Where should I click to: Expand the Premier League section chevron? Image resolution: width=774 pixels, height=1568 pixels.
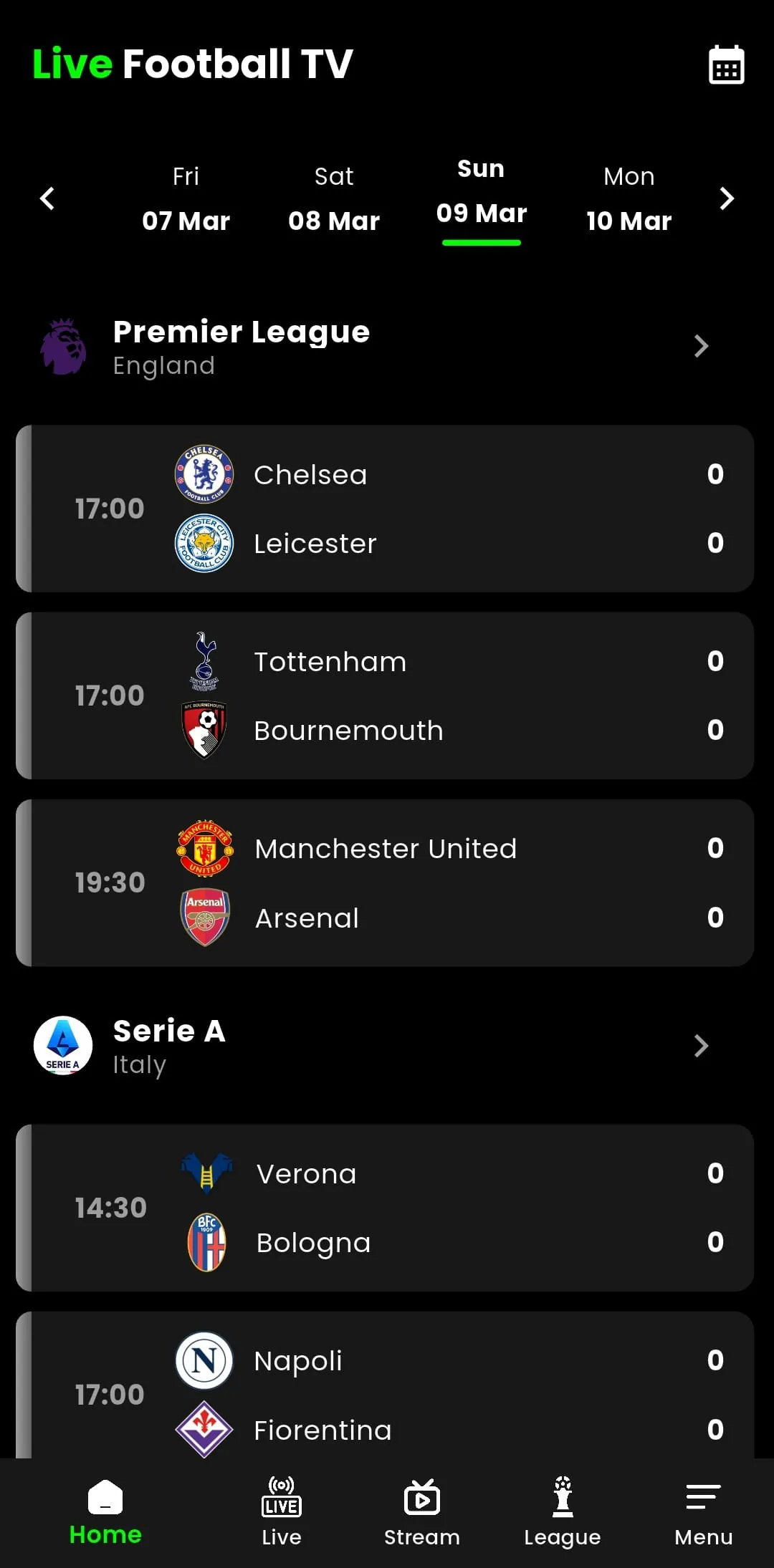click(x=702, y=347)
